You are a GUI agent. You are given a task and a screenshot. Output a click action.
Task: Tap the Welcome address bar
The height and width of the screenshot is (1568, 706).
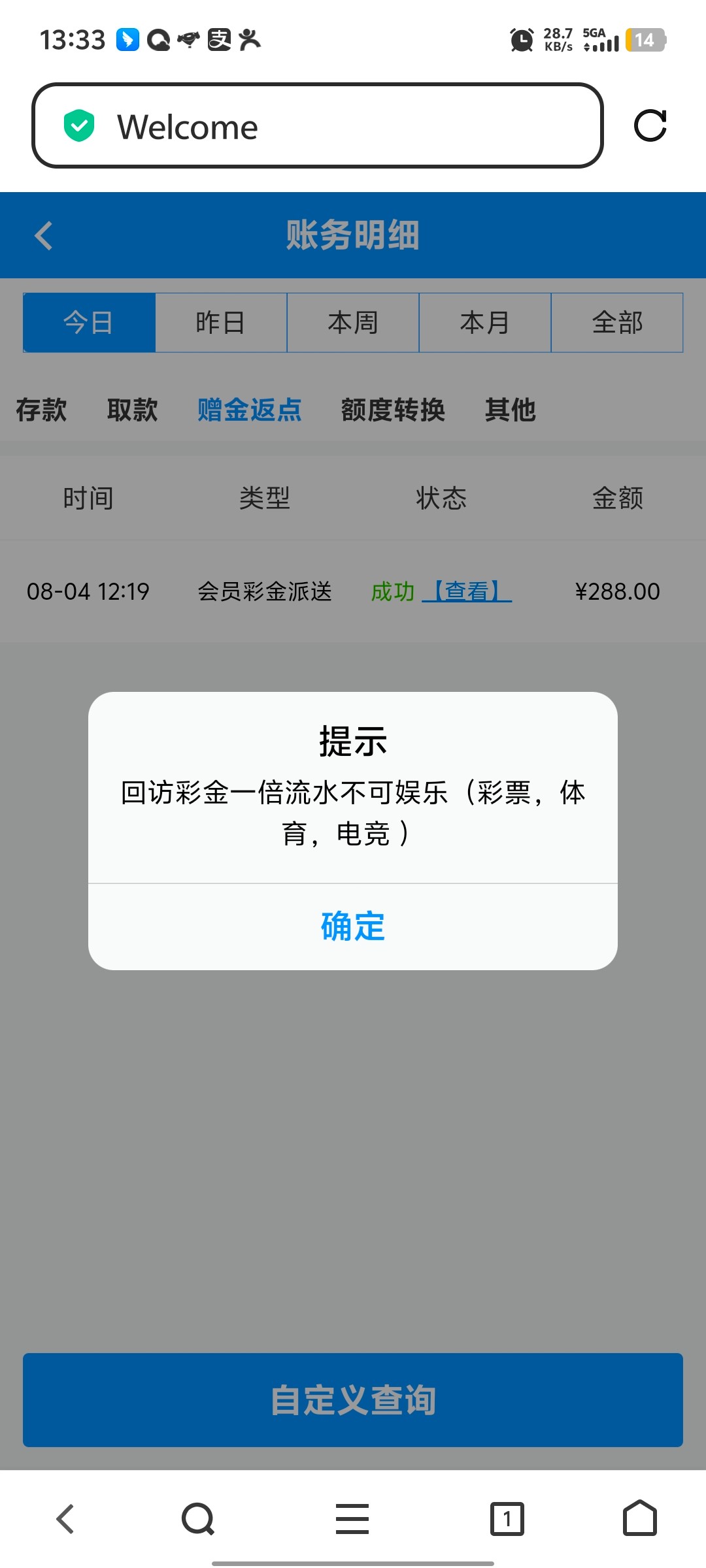coord(317,125)
